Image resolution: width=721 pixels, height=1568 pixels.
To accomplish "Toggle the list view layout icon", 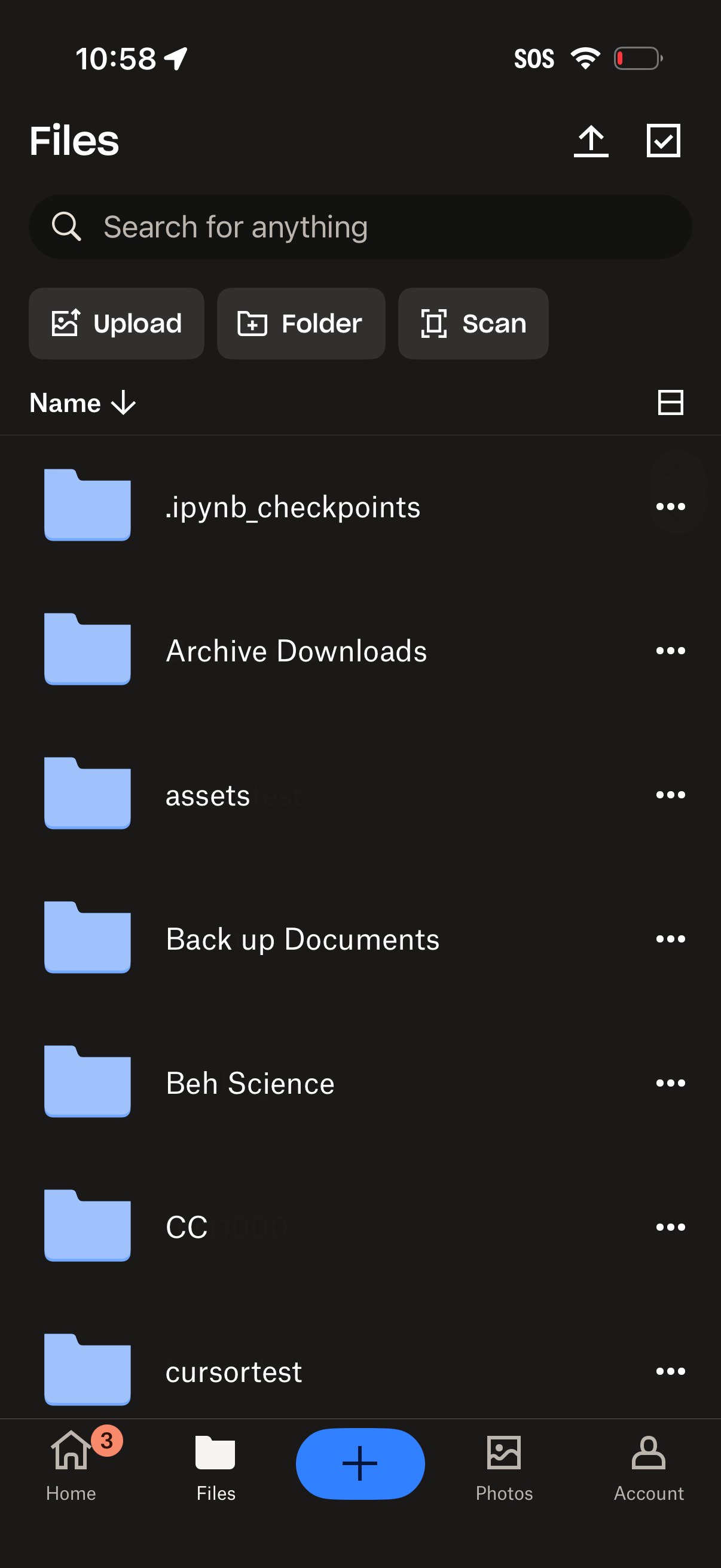I will pos(671,402).
